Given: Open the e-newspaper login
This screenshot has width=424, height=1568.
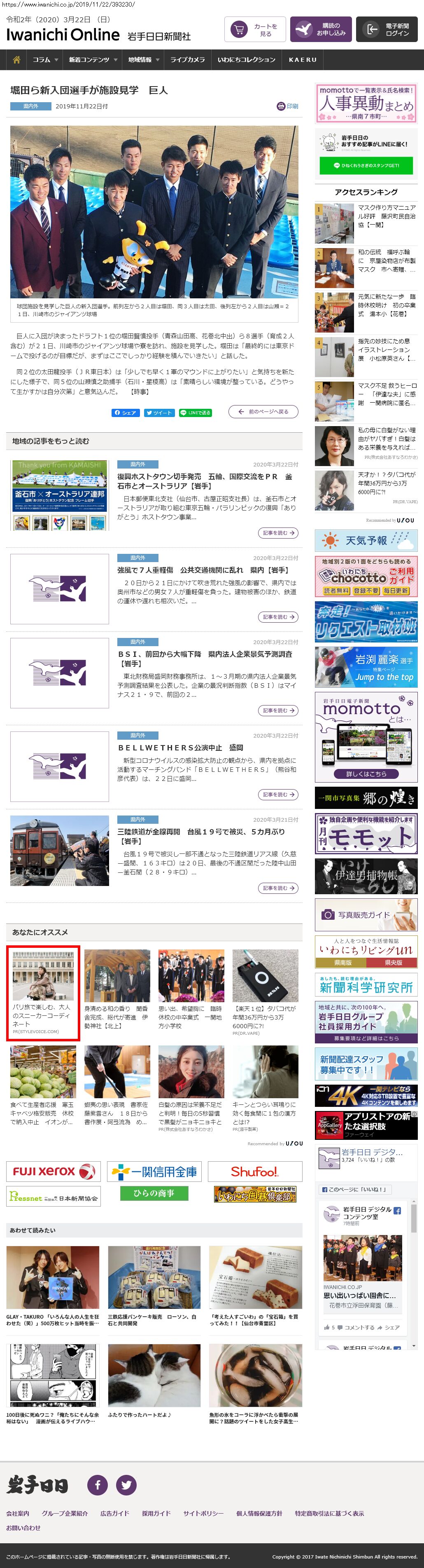Looking at the screenshot, I should click(386, 29).
